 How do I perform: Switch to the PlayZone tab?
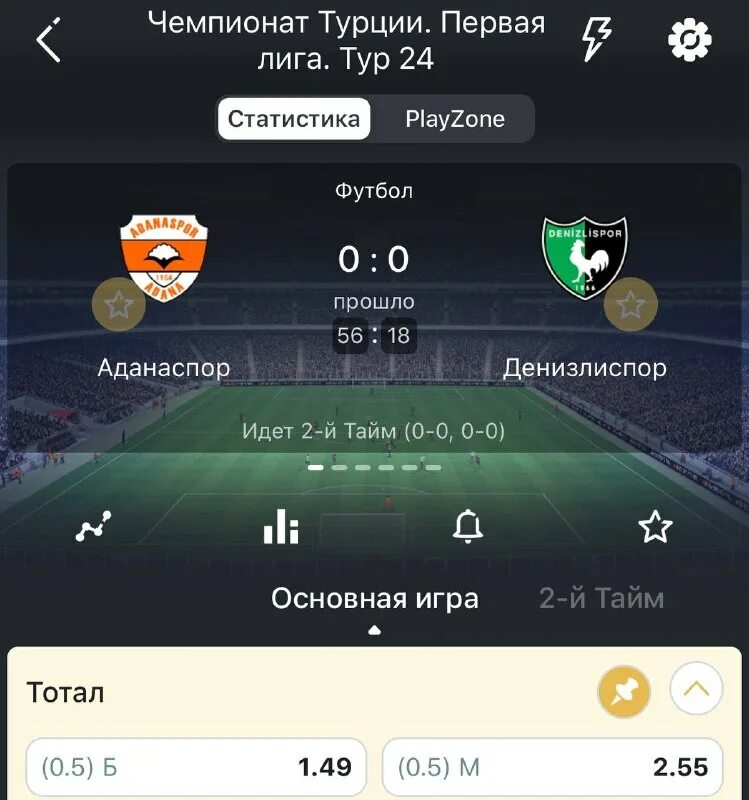(x=456, y=118)
